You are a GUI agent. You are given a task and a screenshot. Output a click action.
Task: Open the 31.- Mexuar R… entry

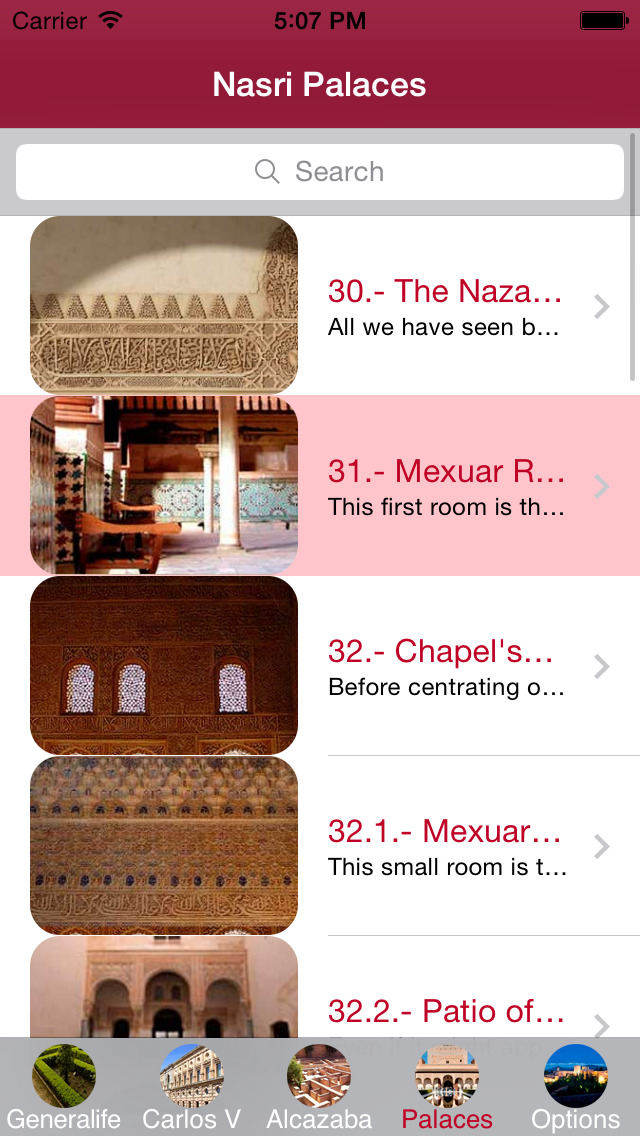point(320,485)
